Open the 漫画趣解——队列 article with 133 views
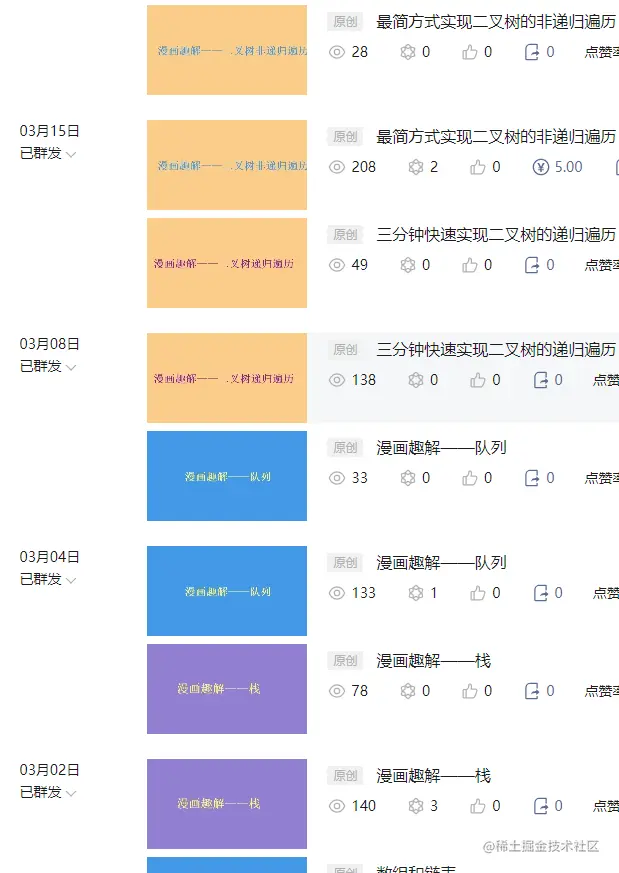Screen dimensions: 619x873 [x=441, y=563]
